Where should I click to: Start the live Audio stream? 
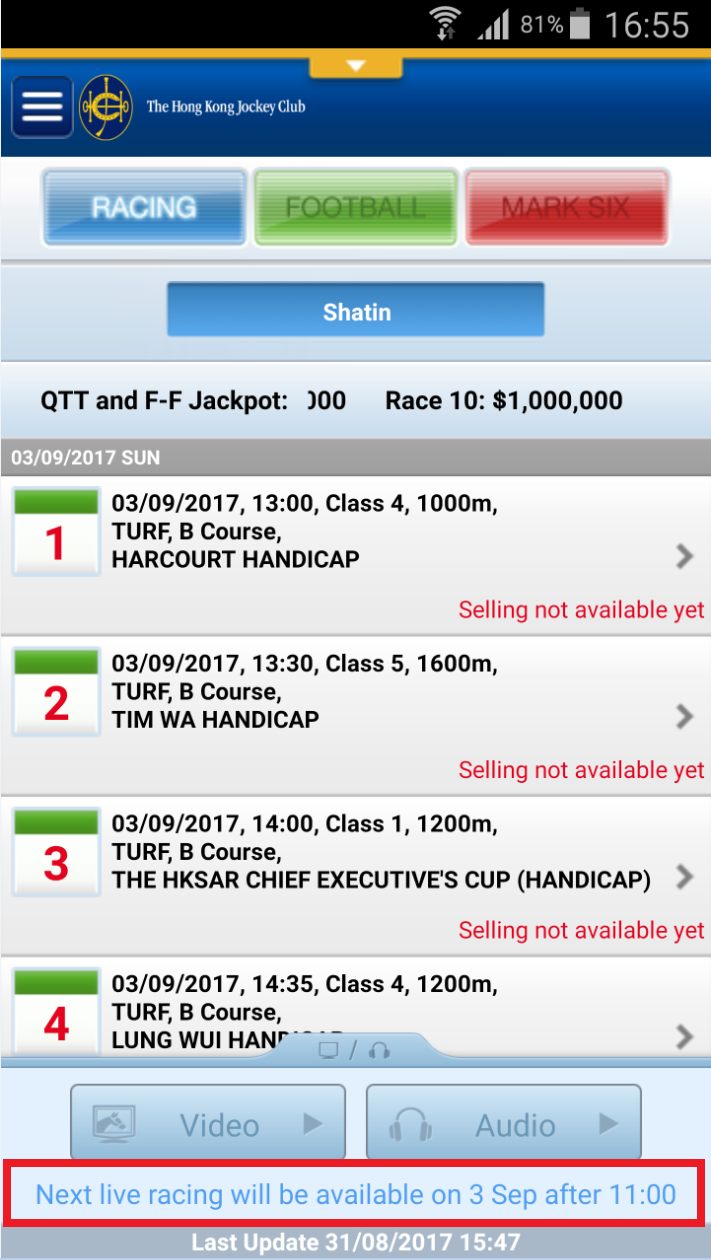coord(503,1124)
